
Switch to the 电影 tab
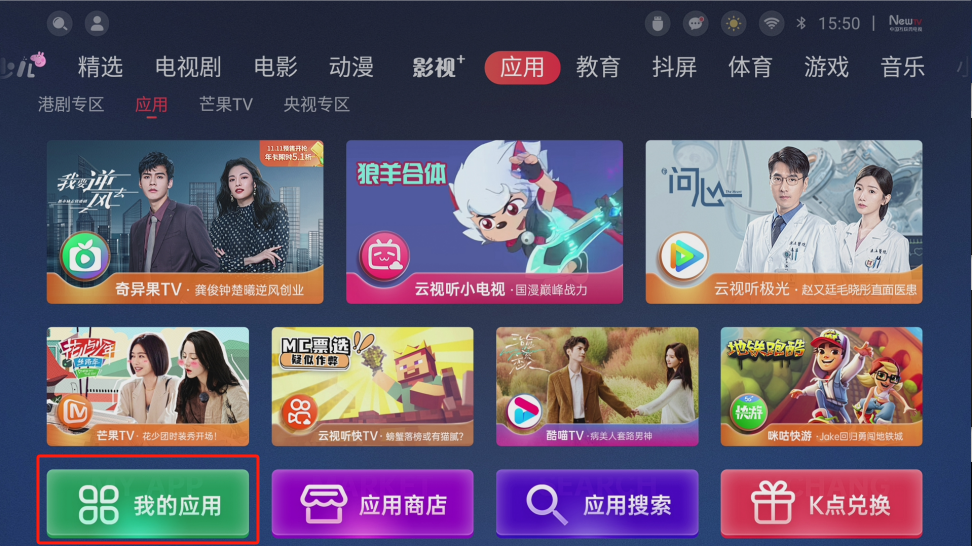click(x=275, y=67)
